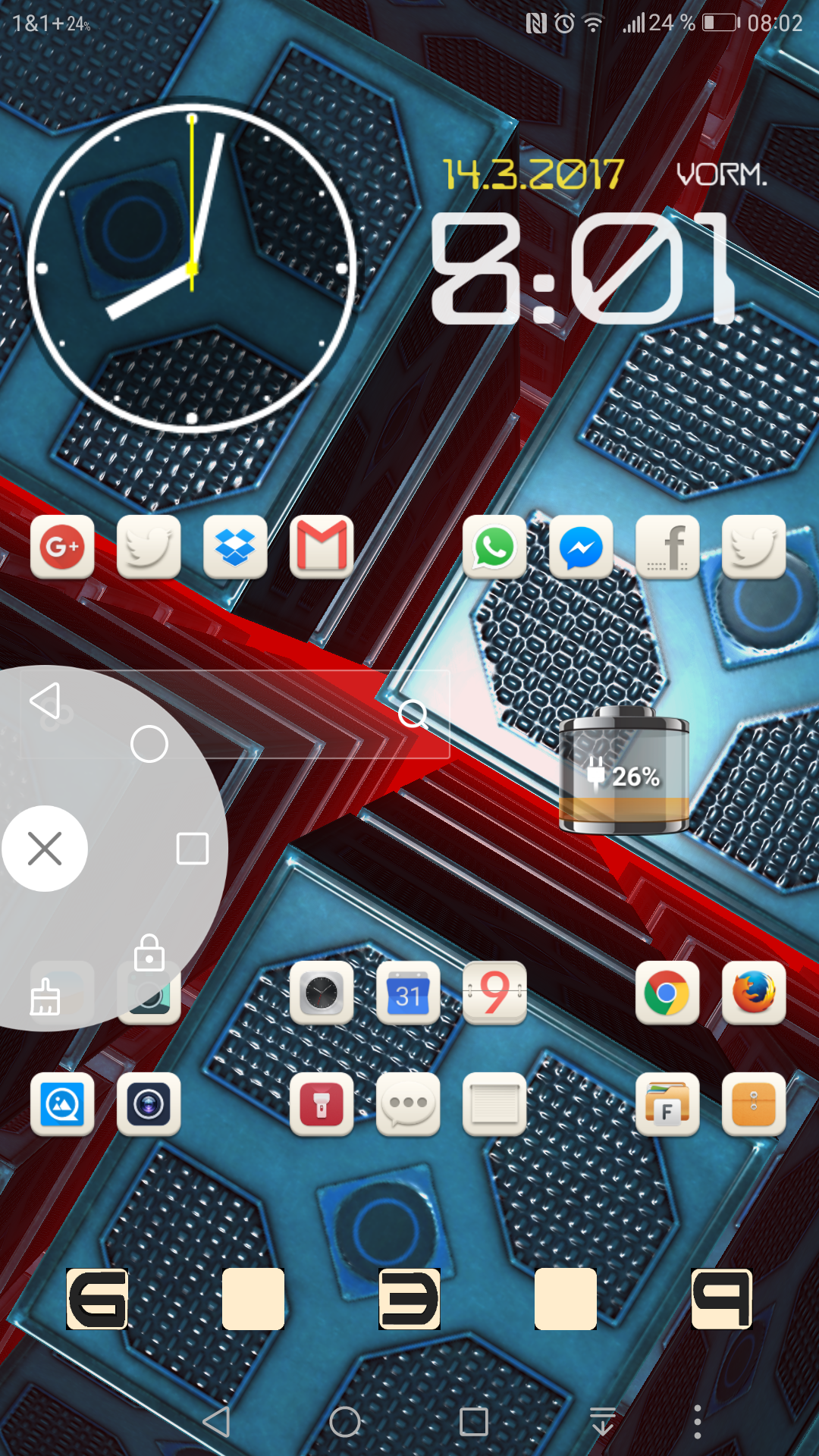Open the flashlight app
The width and height of the screenshot is (819, 1456).
pyautogui.click(x=322, y=1104)
